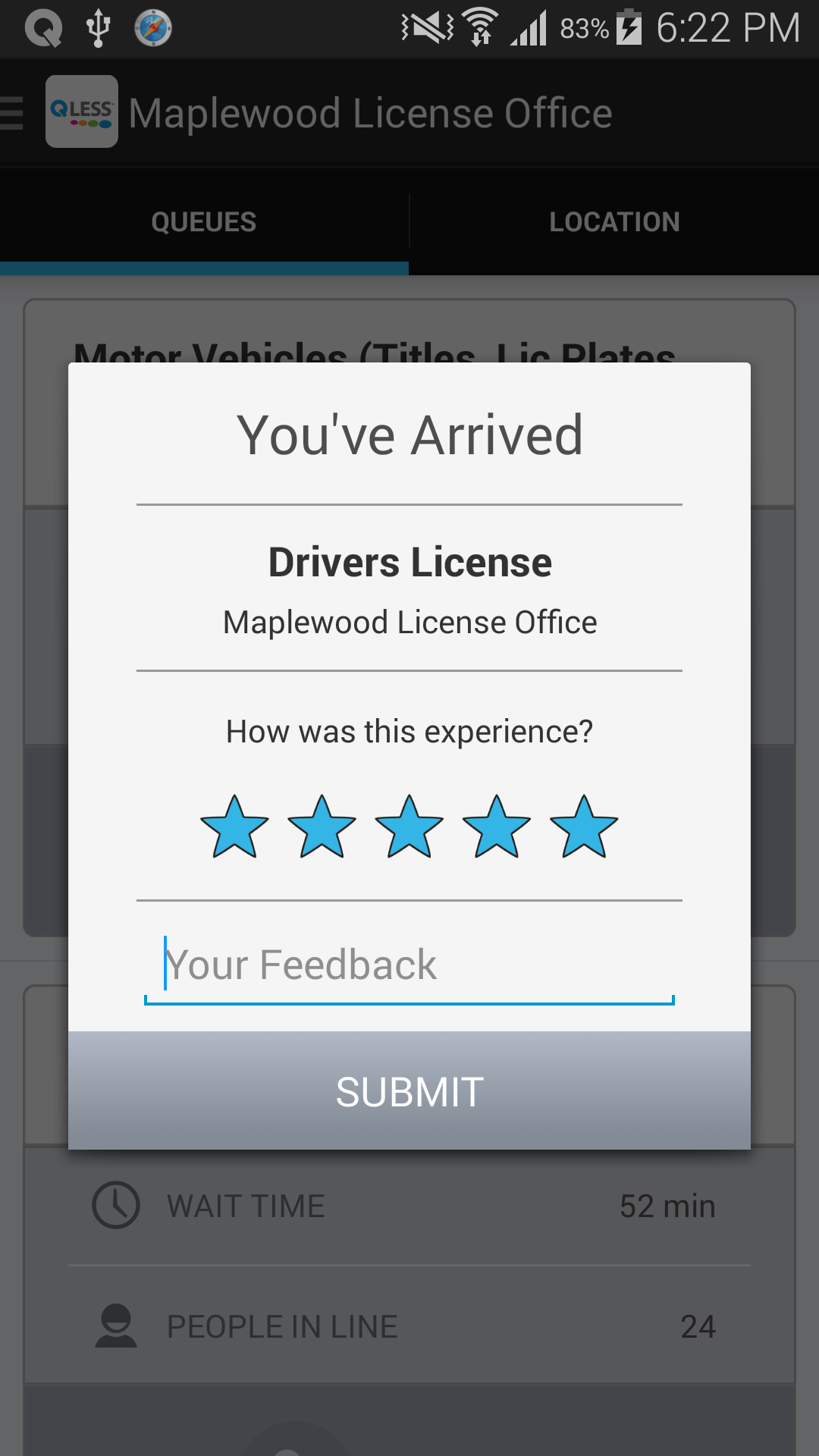
Task: Select the second rating star
Action: tap(322, 827)
